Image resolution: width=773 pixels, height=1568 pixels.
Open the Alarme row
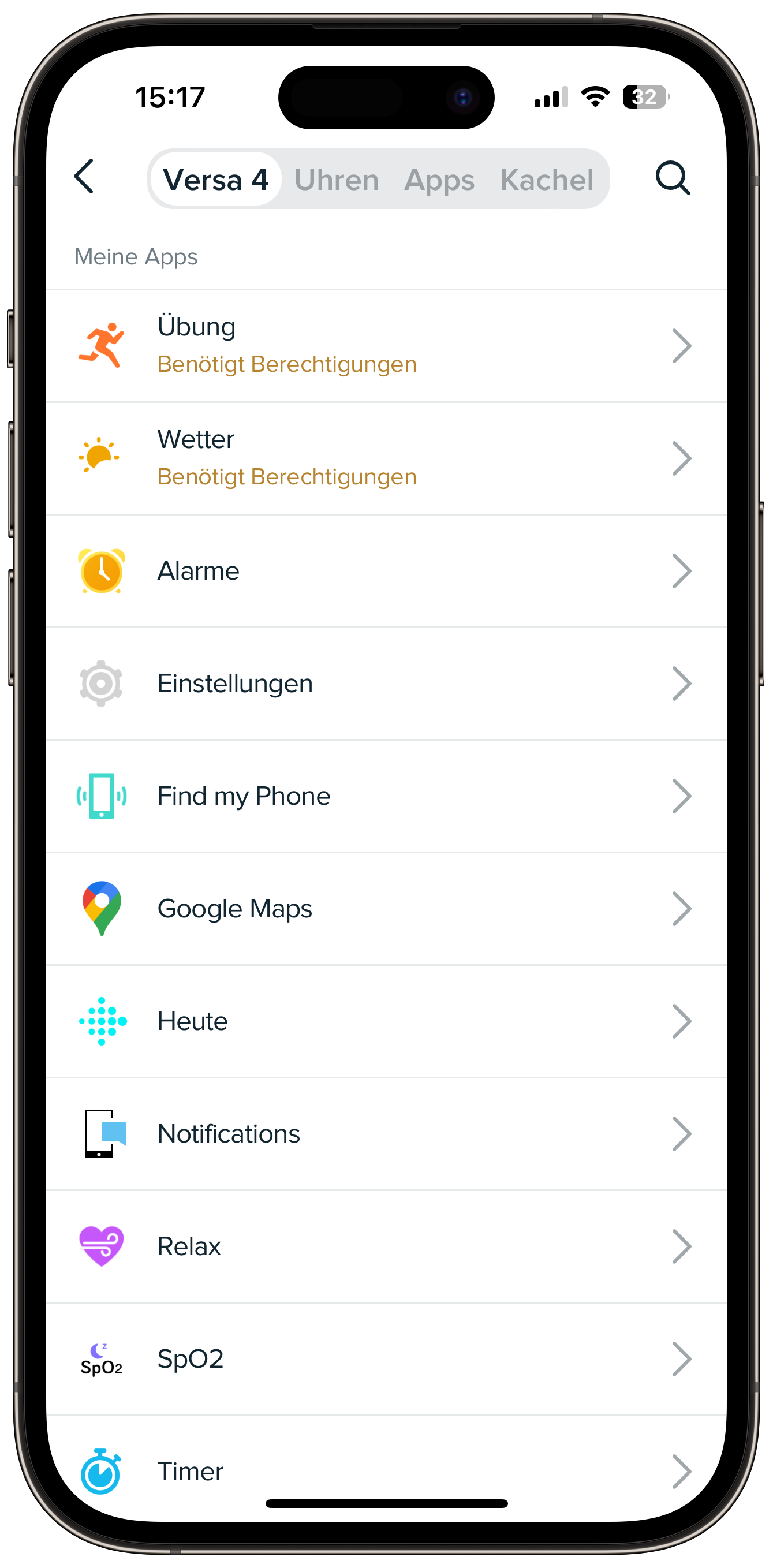pyautogui.click(x=387, y=571)
